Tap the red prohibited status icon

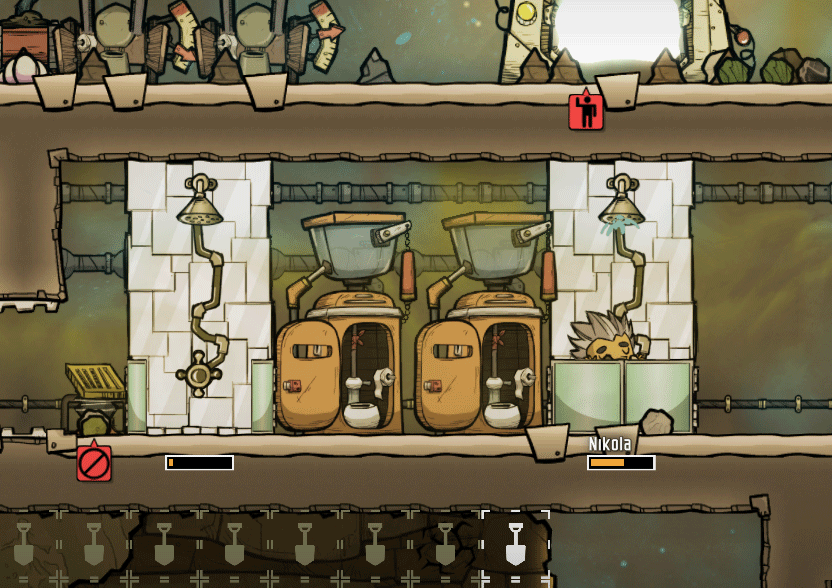[x=94, y=463]
